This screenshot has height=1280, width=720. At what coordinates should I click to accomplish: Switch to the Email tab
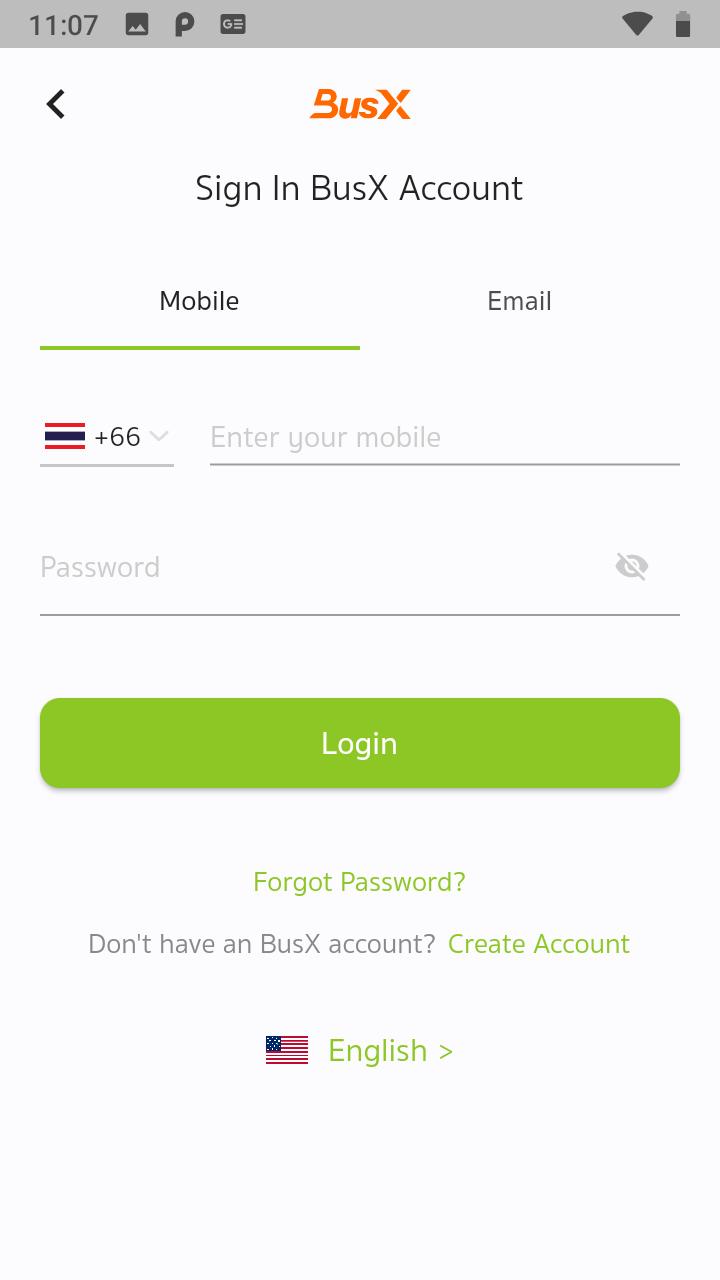pos(519,302)
